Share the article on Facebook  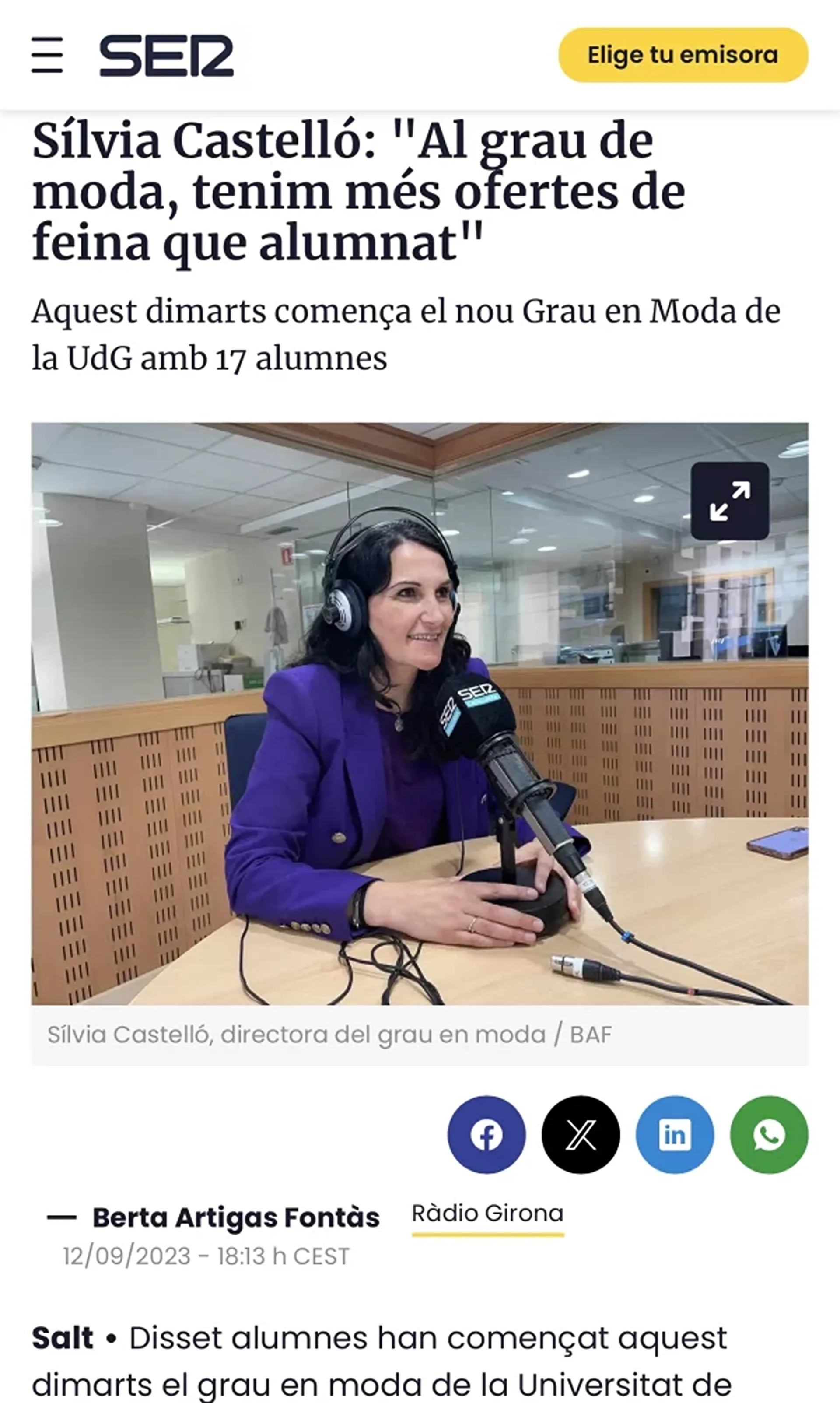coord(486,1135)
